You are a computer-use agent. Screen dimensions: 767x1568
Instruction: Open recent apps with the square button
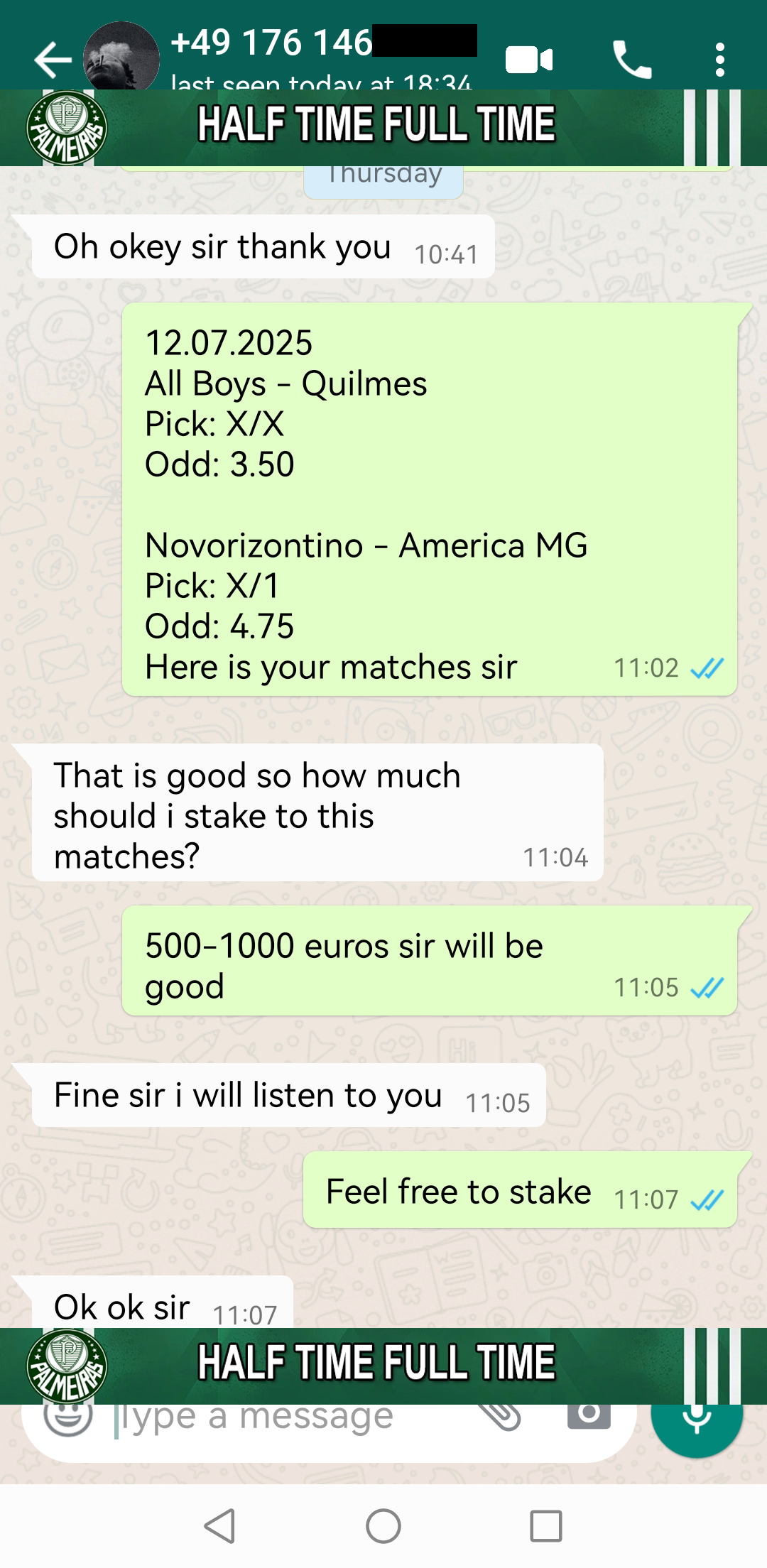pyautogui.click(x=546, y=1525)
